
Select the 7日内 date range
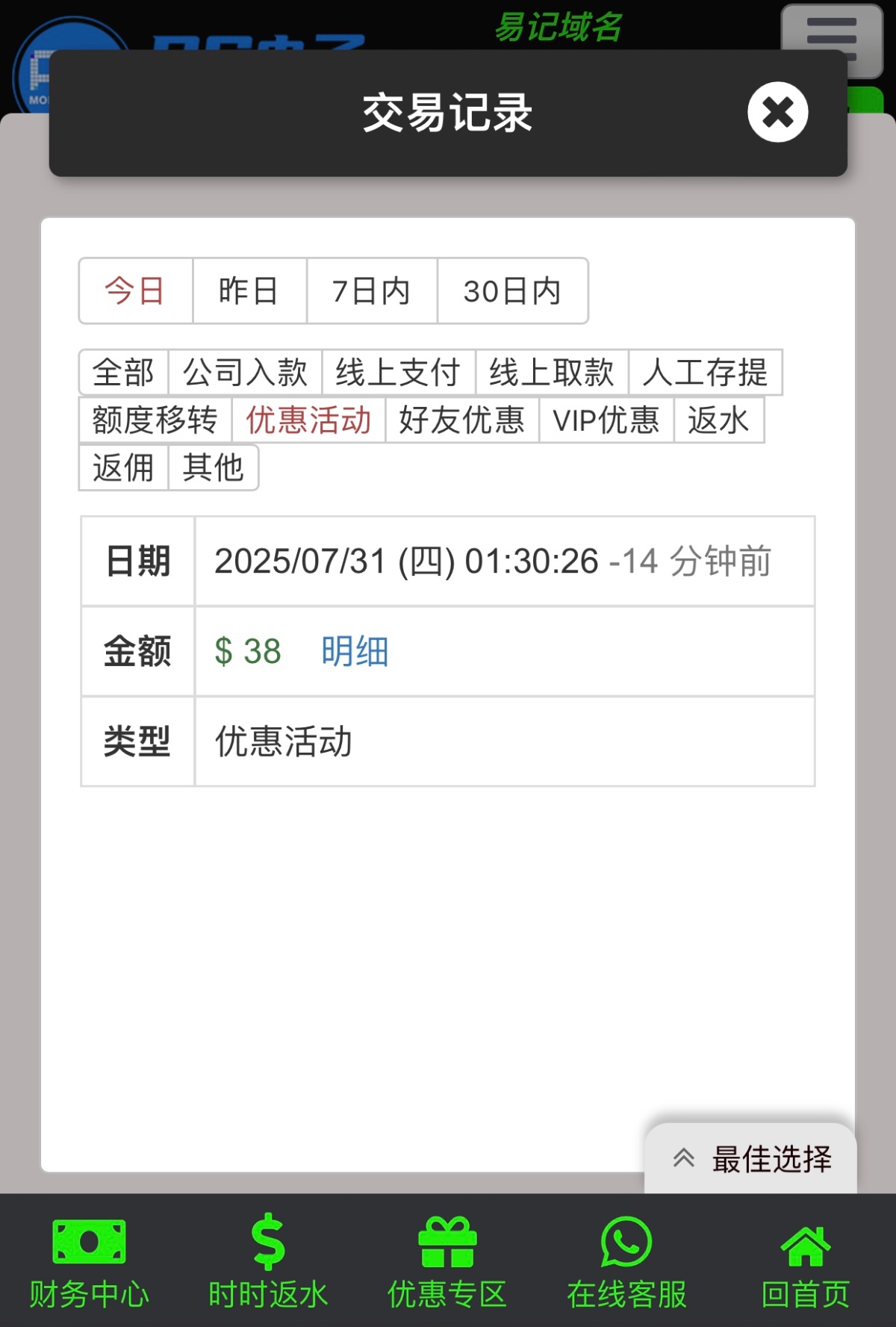371,291
